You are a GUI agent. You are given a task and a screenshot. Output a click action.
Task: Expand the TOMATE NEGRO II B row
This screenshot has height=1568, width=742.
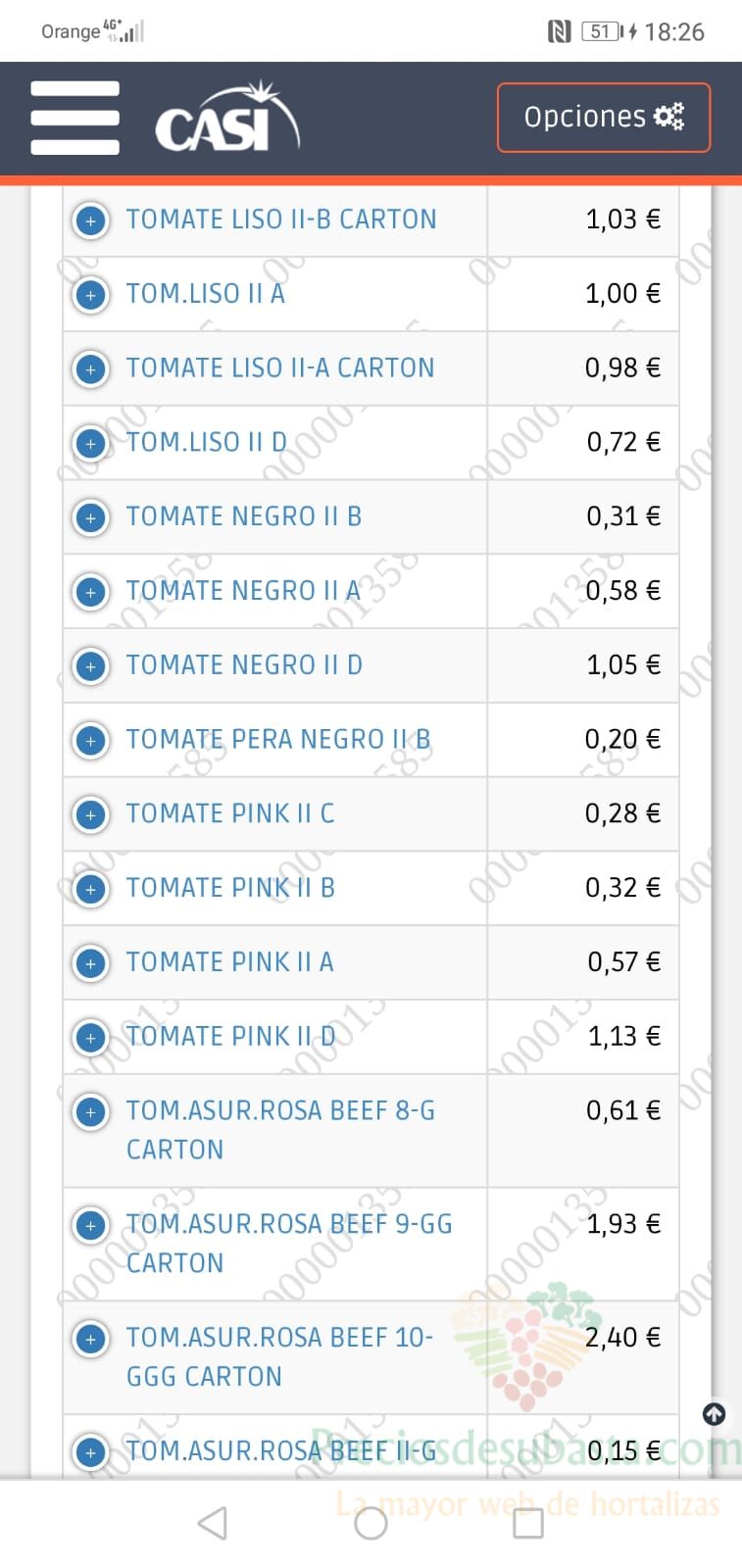91,517
